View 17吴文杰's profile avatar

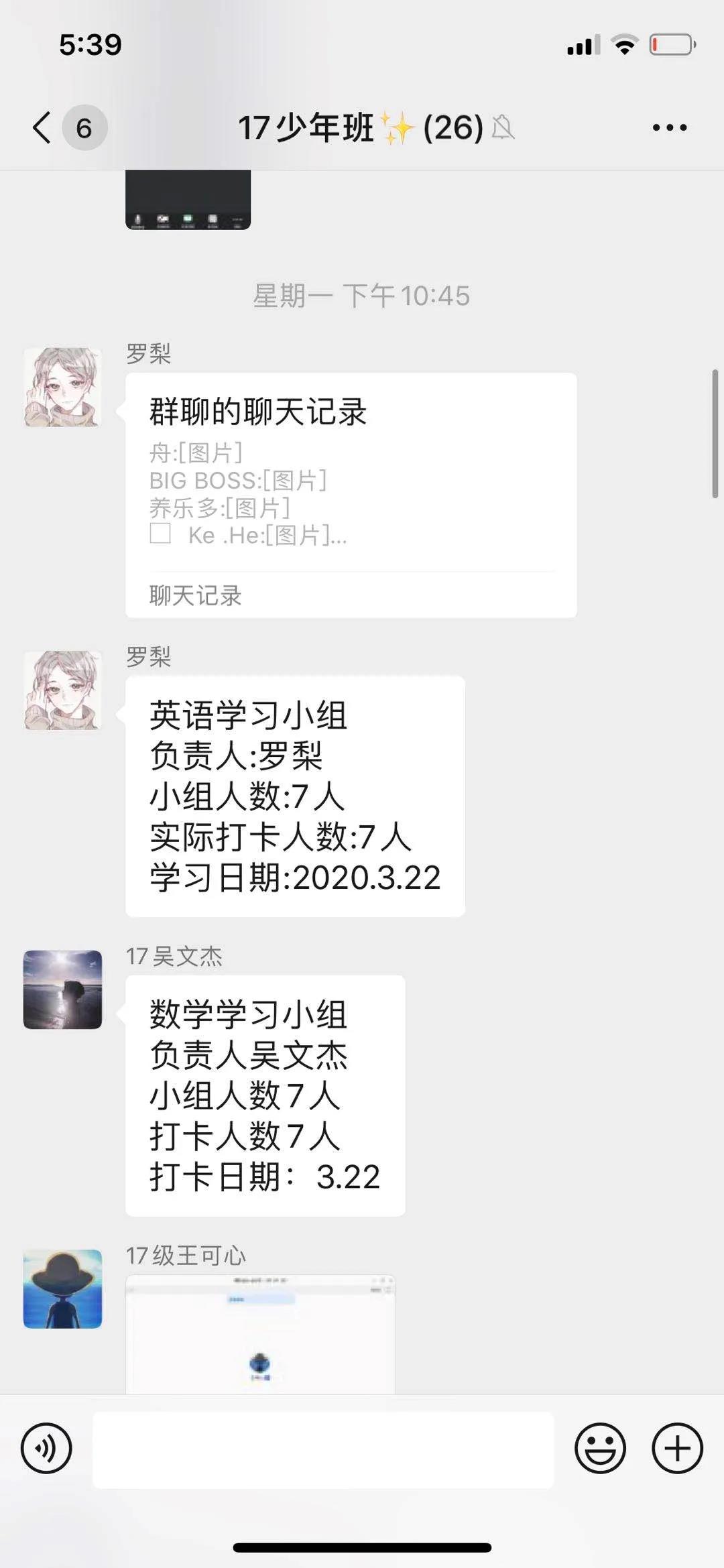[63, 989]
